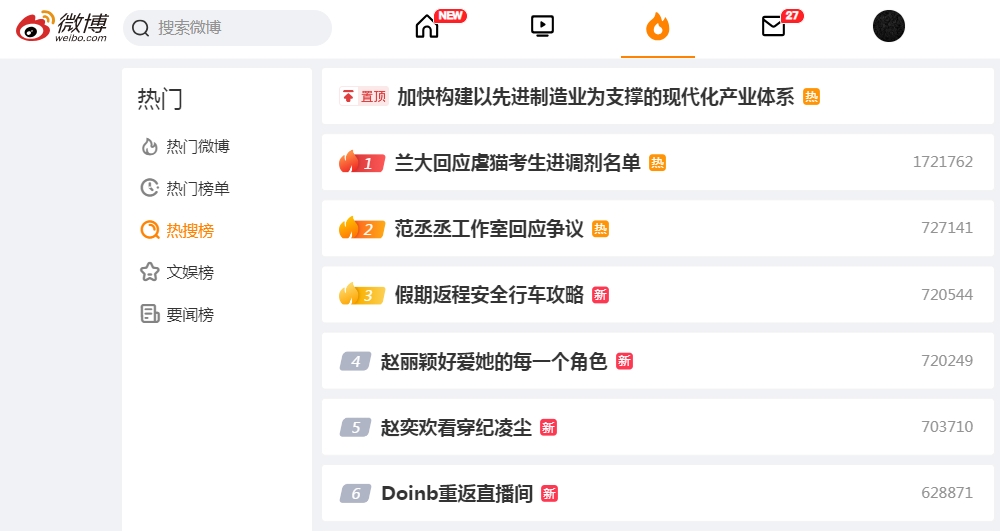Tap the Weibo logo
Viewport: 1000px width, 531px height.
pos(62,27)
